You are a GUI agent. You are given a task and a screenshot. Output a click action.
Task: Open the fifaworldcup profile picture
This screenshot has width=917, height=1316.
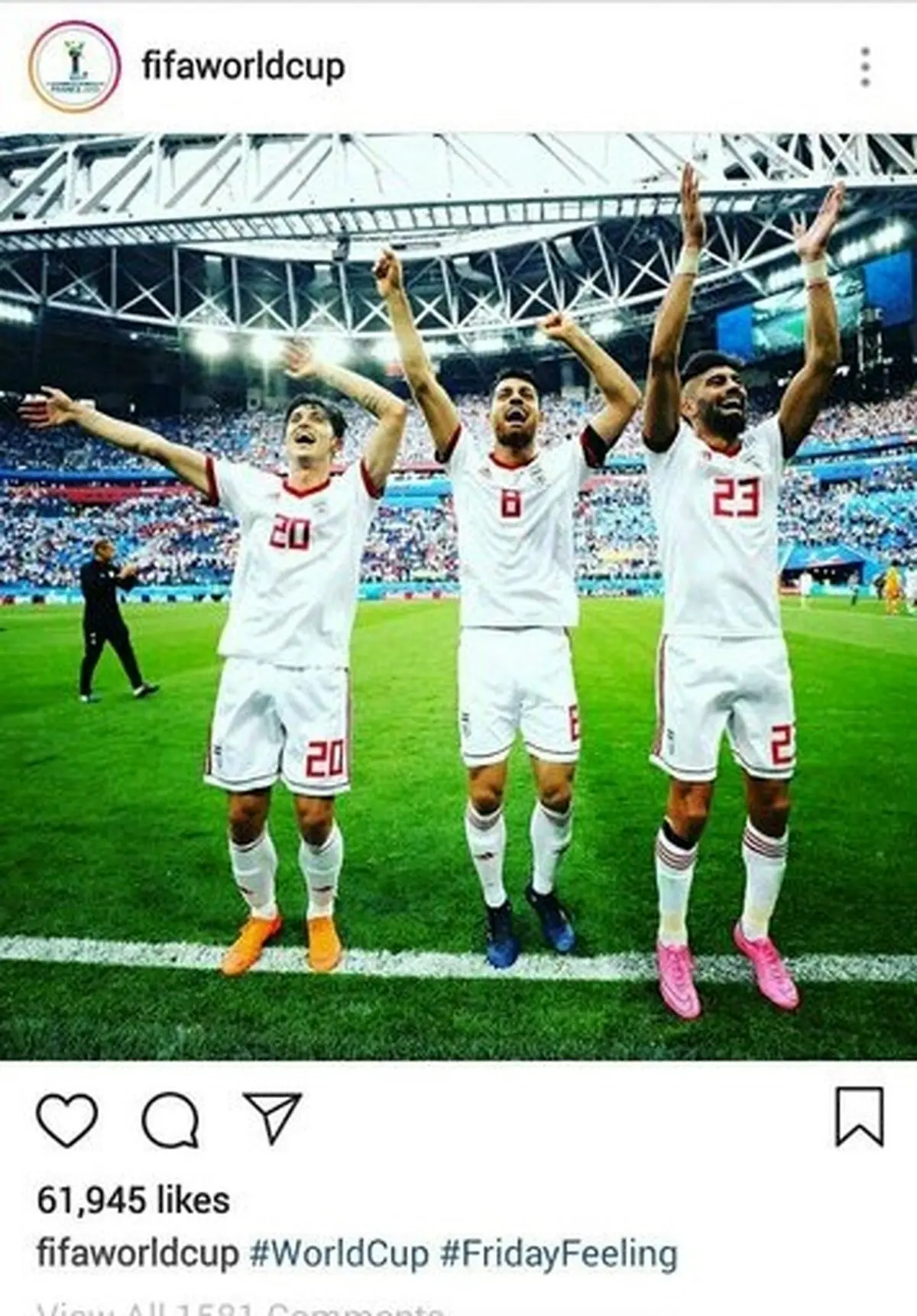point(73,66)
